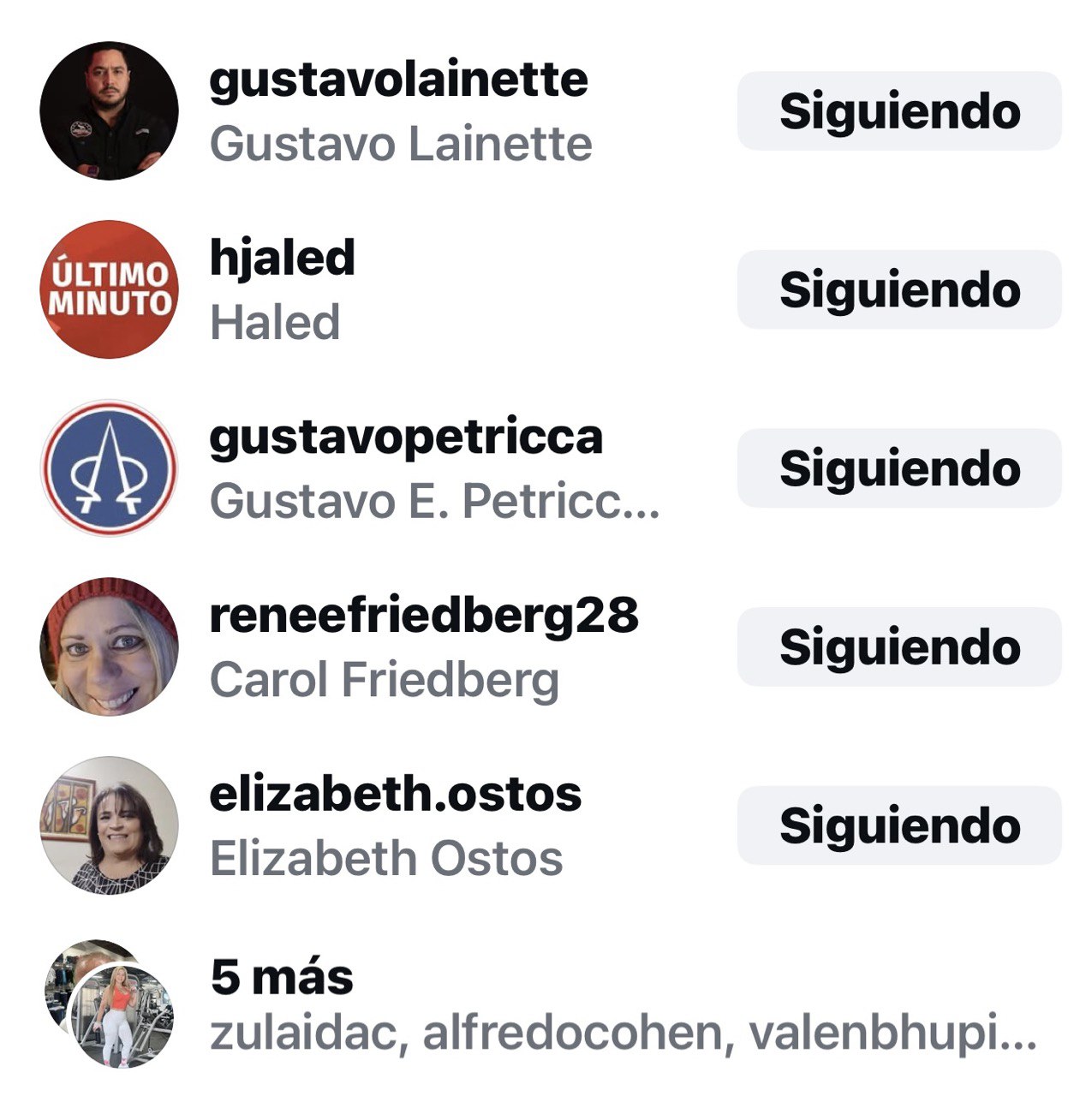Open hjaled's profile

coord(283,259)
